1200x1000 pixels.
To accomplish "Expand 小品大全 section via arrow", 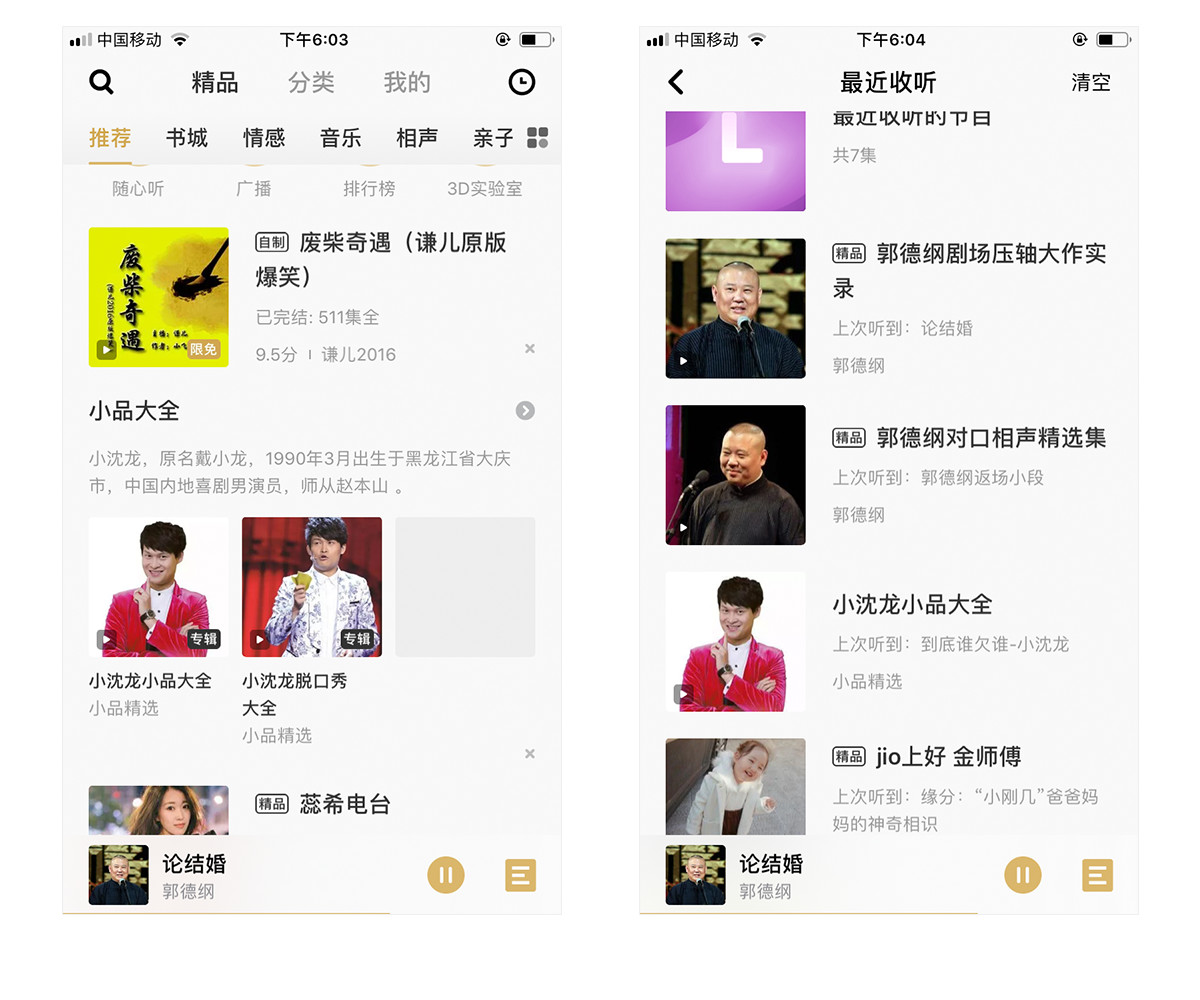I will [525, 410].
